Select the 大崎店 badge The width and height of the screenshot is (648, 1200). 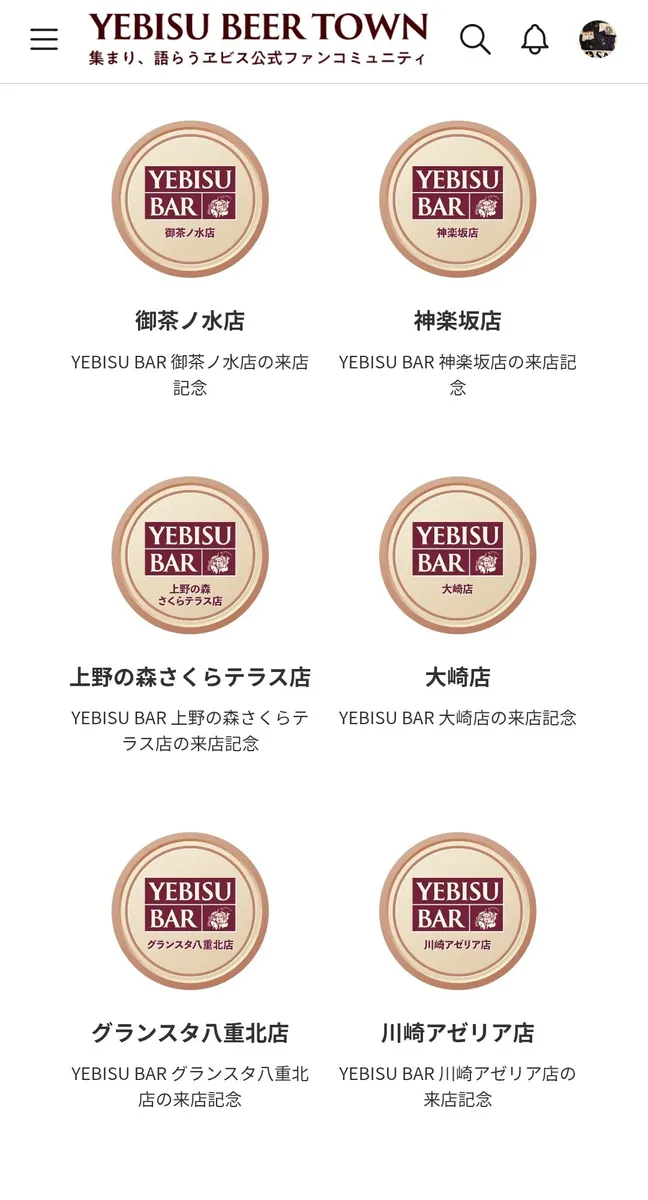pos(458,555)
